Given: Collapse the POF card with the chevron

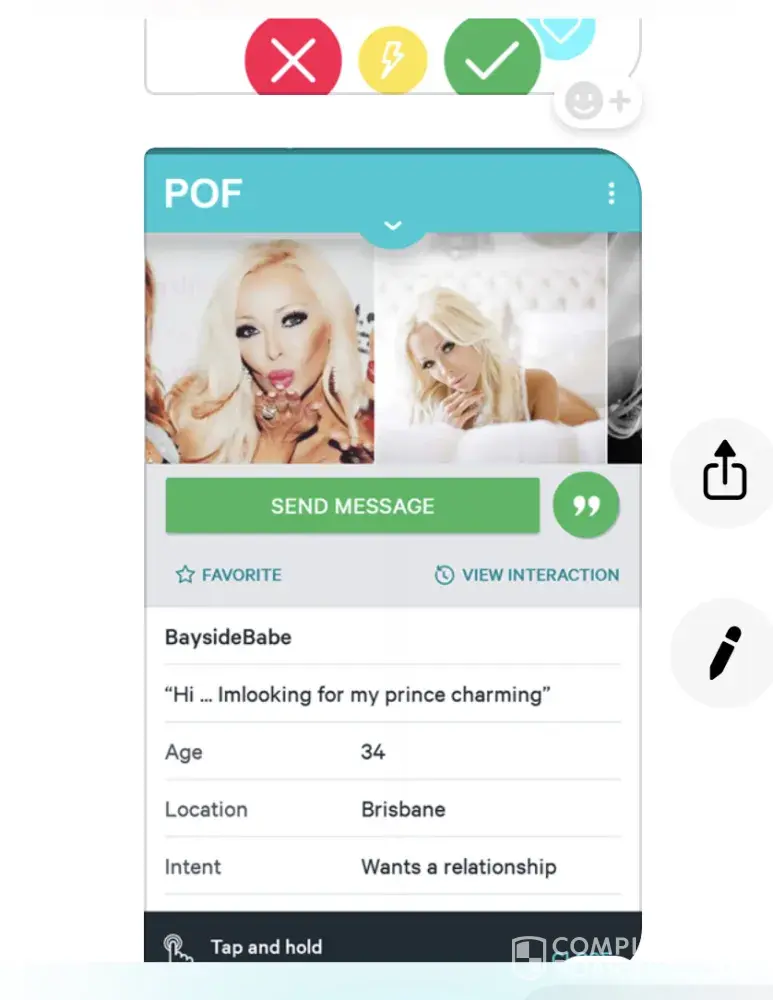Looking at the screenshot, I should pyautogui.click(x=393, y=226).
